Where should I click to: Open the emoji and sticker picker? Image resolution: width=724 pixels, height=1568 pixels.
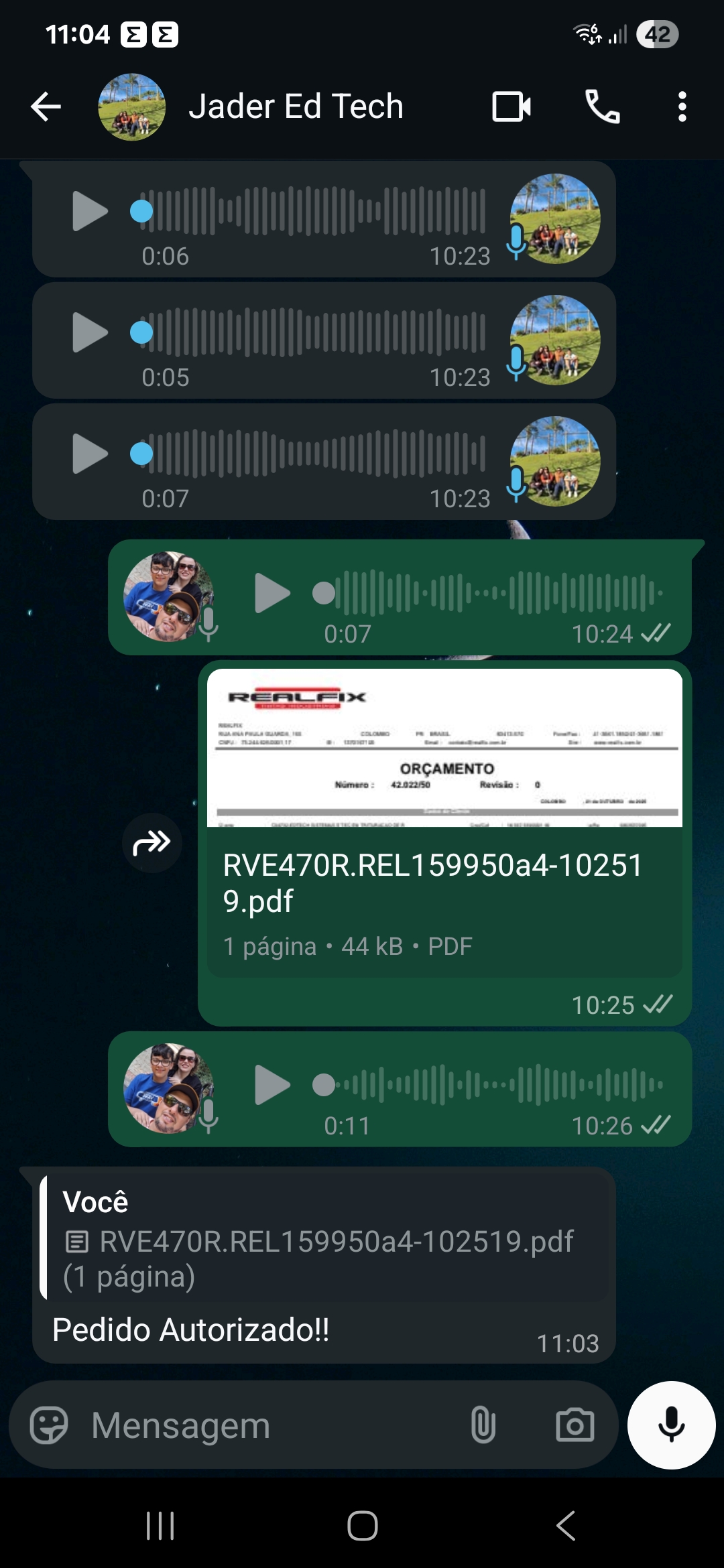coord(49,1425)
